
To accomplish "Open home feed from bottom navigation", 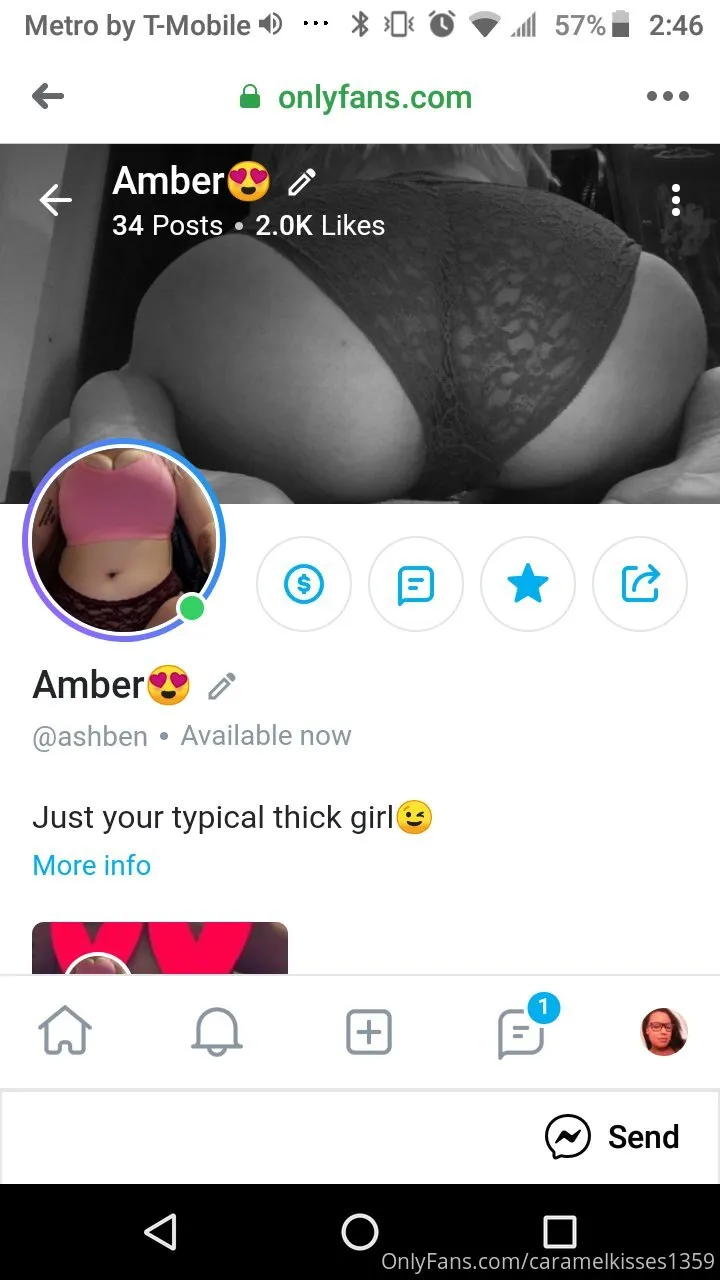I will point(65,1031).
